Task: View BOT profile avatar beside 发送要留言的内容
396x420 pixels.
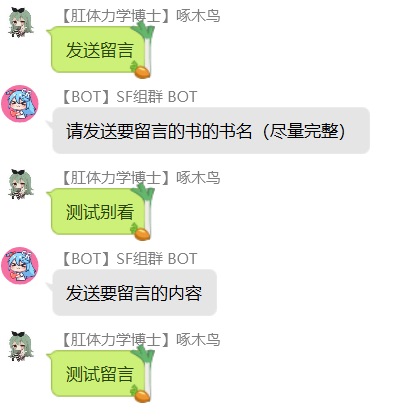Action: tap(20, 266)
